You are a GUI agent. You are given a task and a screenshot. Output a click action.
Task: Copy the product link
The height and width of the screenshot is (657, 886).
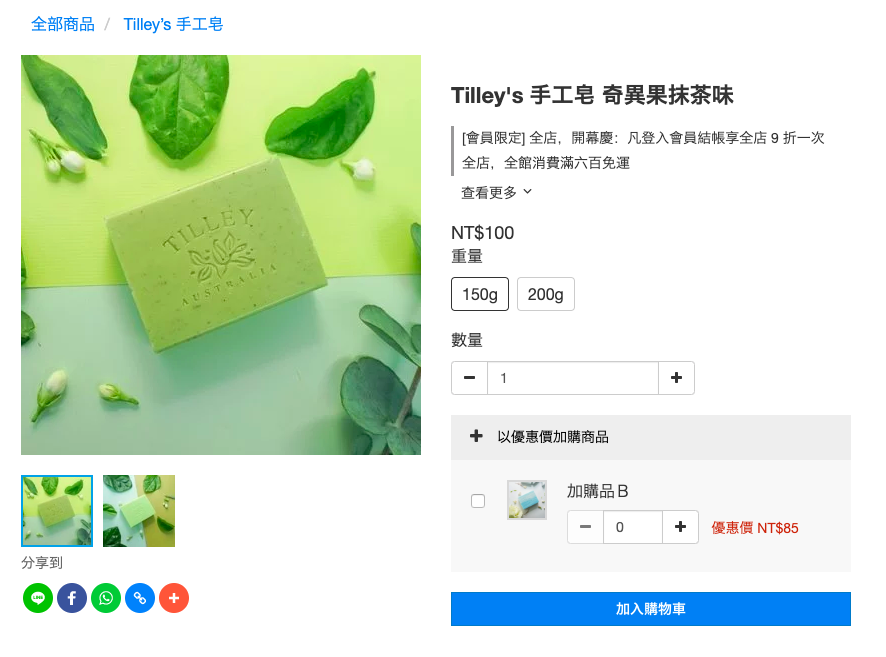pos(140,598)
